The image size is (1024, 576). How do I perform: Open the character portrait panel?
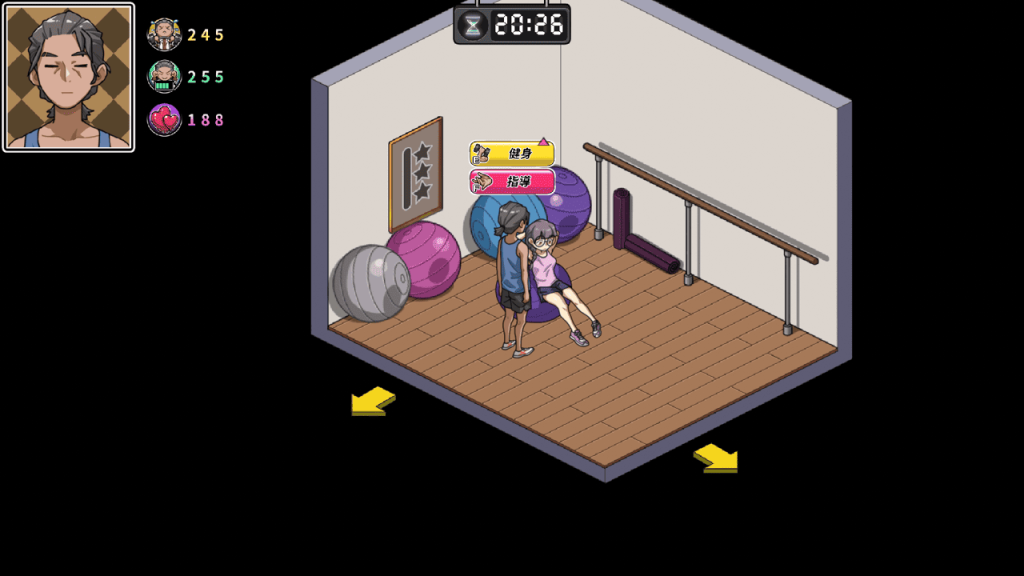click(x=69, y=77)
